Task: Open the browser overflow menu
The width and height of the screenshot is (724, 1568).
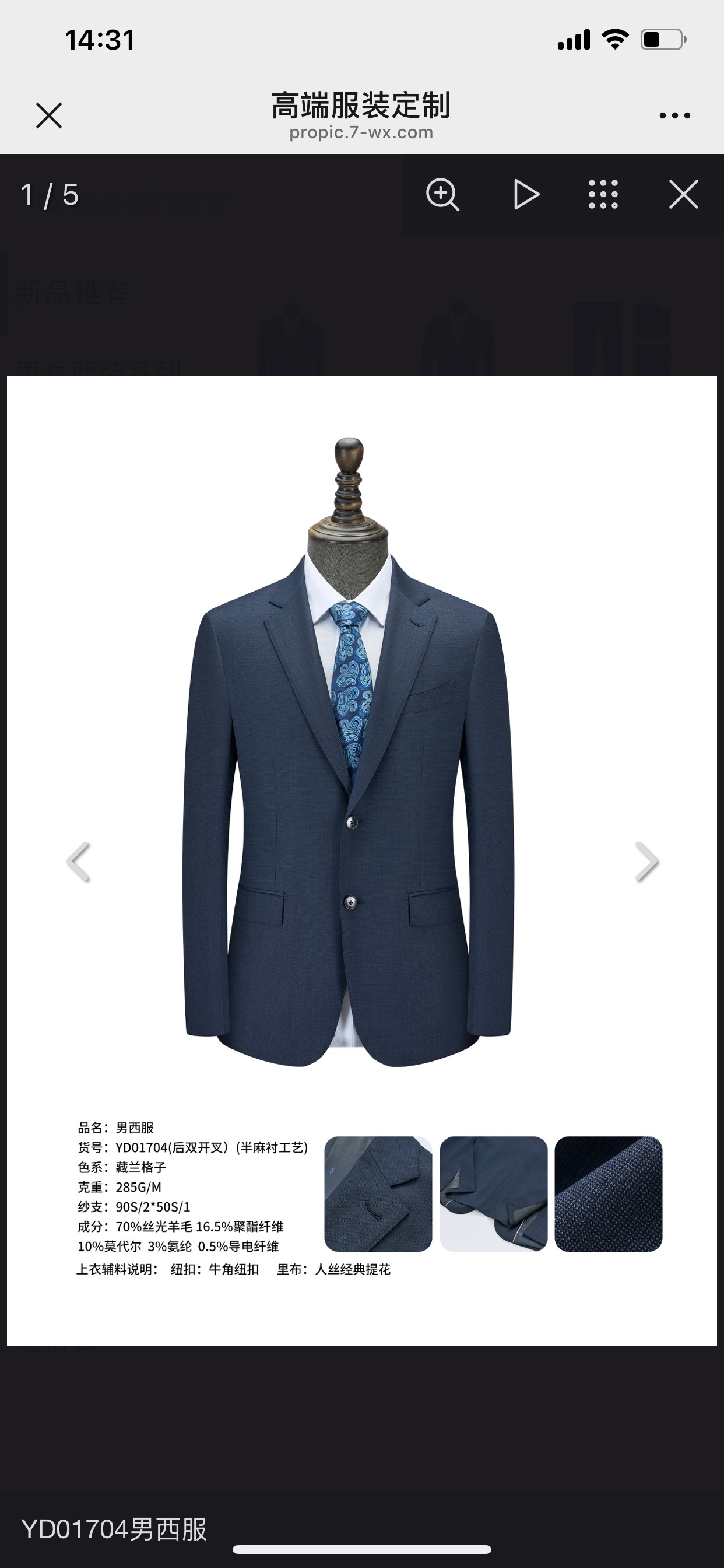Action: [674, 116]
